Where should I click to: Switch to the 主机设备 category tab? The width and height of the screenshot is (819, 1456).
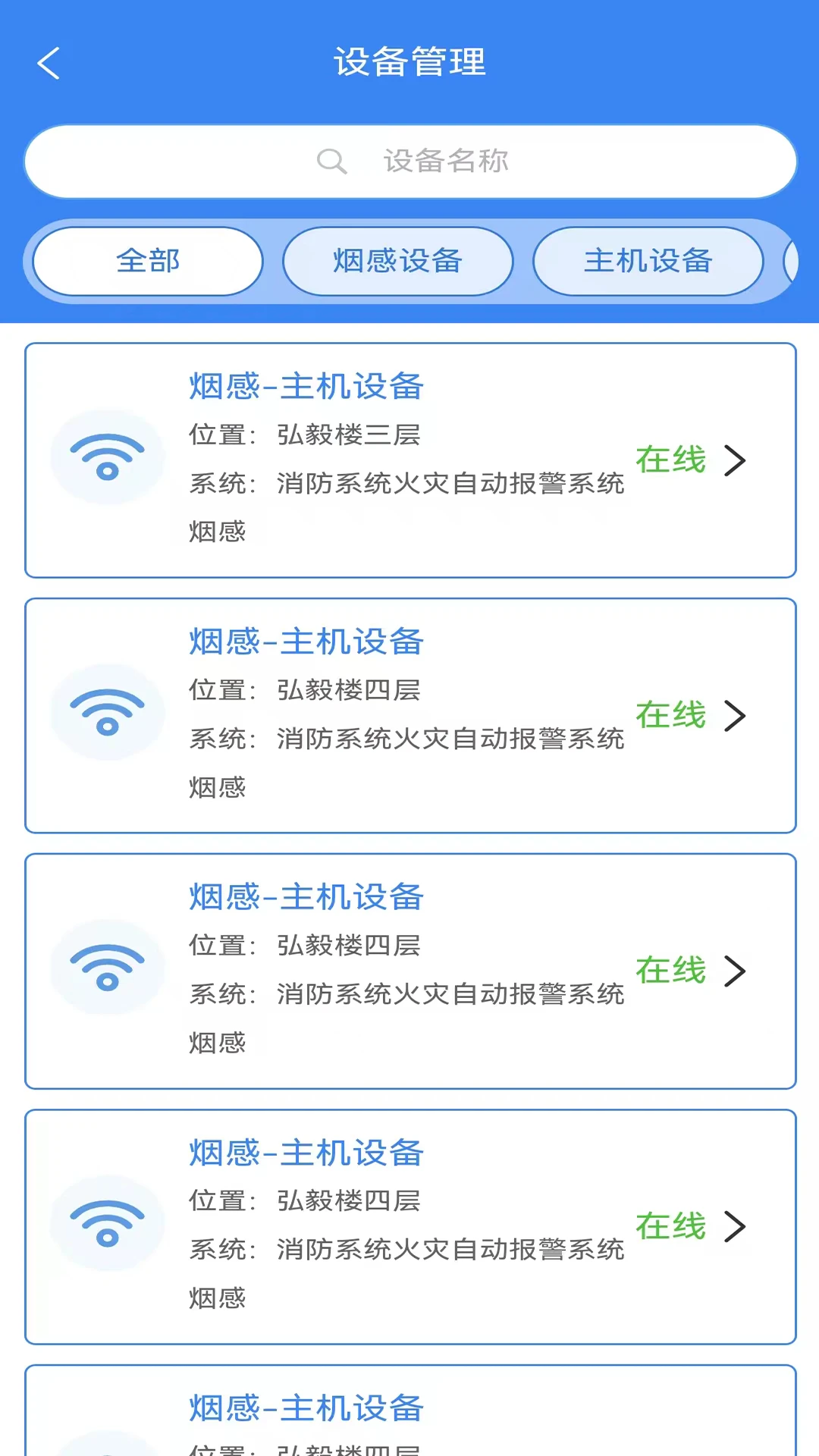click(648, 261)
